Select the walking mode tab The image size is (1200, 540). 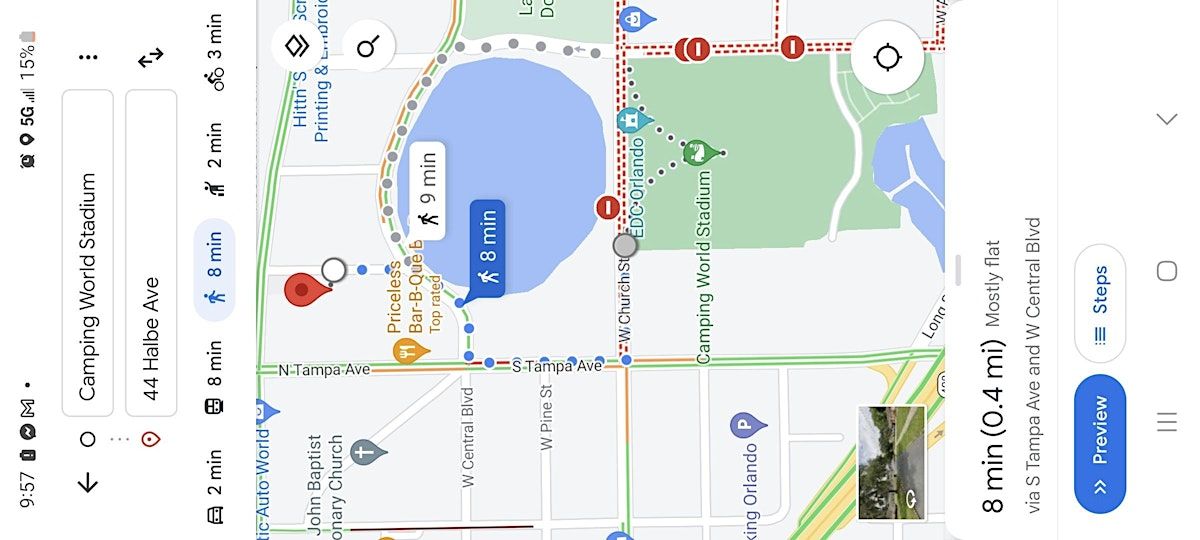pyautogui.click(x=214, y=270)
